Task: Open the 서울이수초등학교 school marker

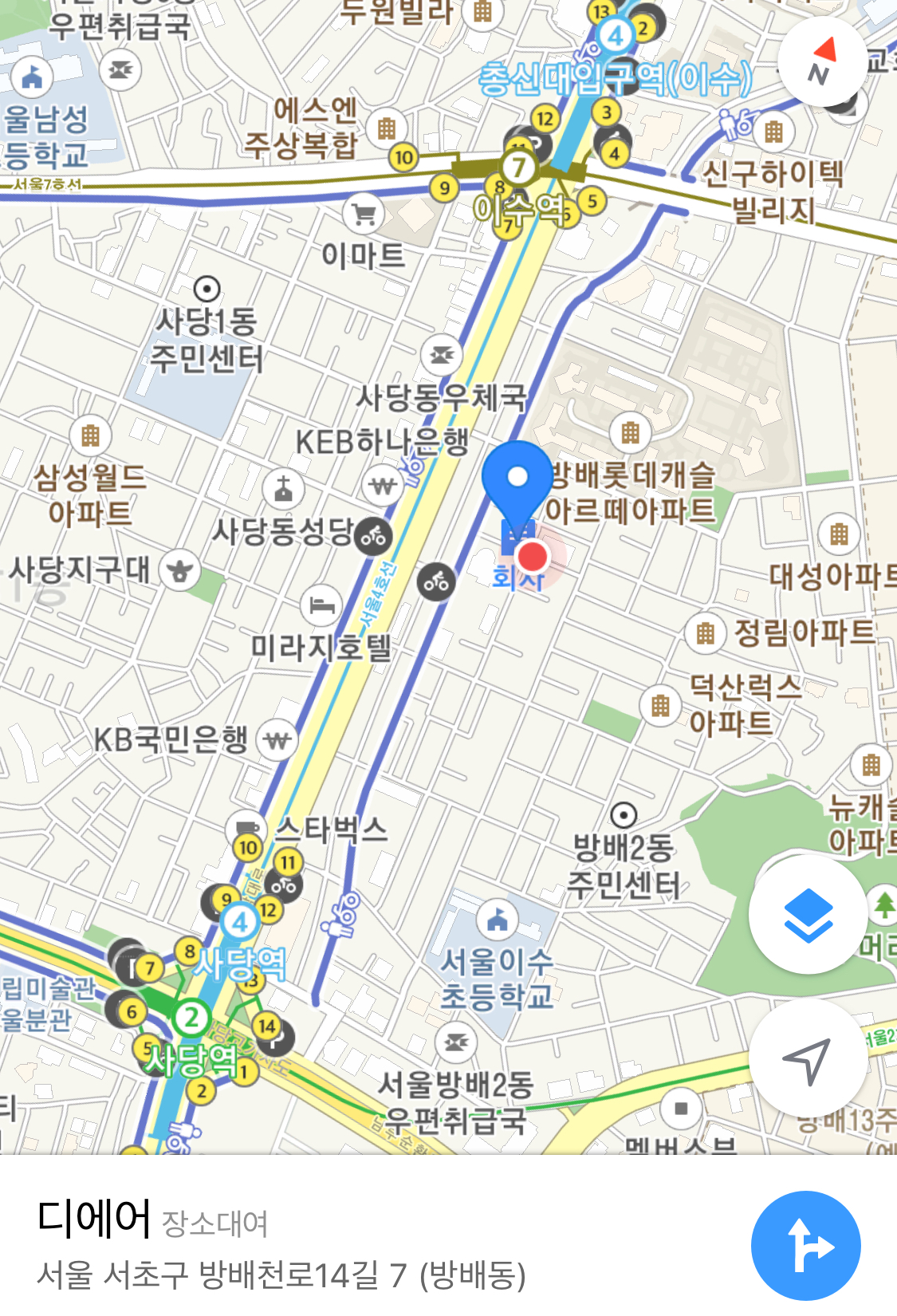Action: (497, 920)
